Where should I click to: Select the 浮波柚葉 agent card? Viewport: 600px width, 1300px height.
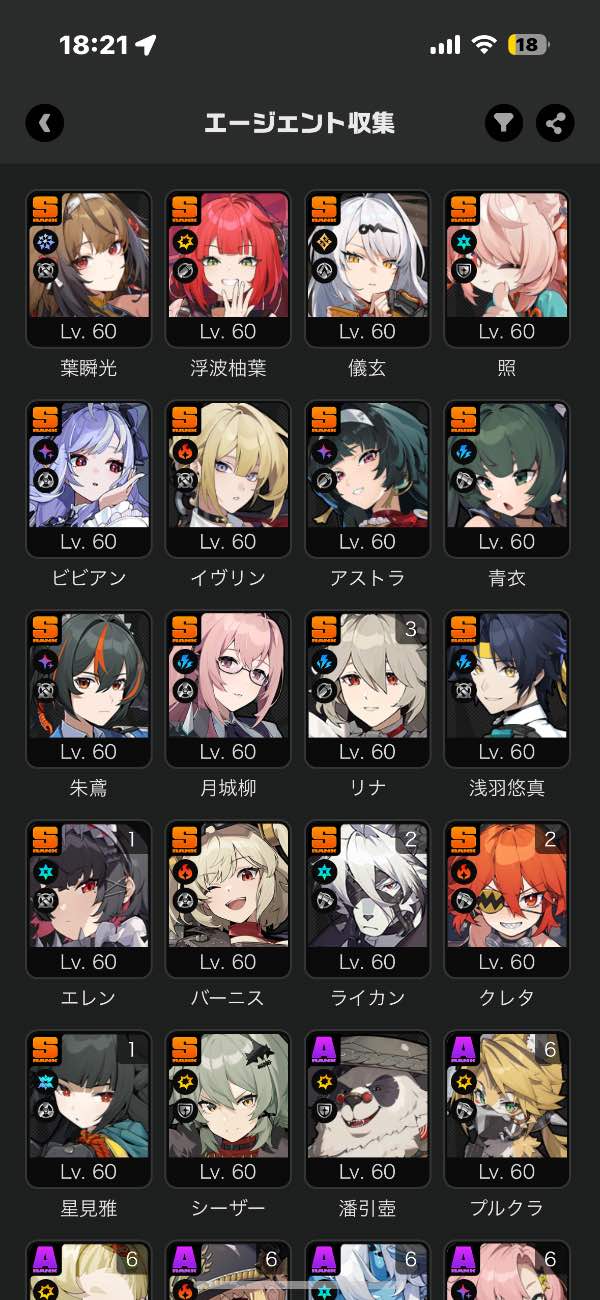(x=228, y=268)
